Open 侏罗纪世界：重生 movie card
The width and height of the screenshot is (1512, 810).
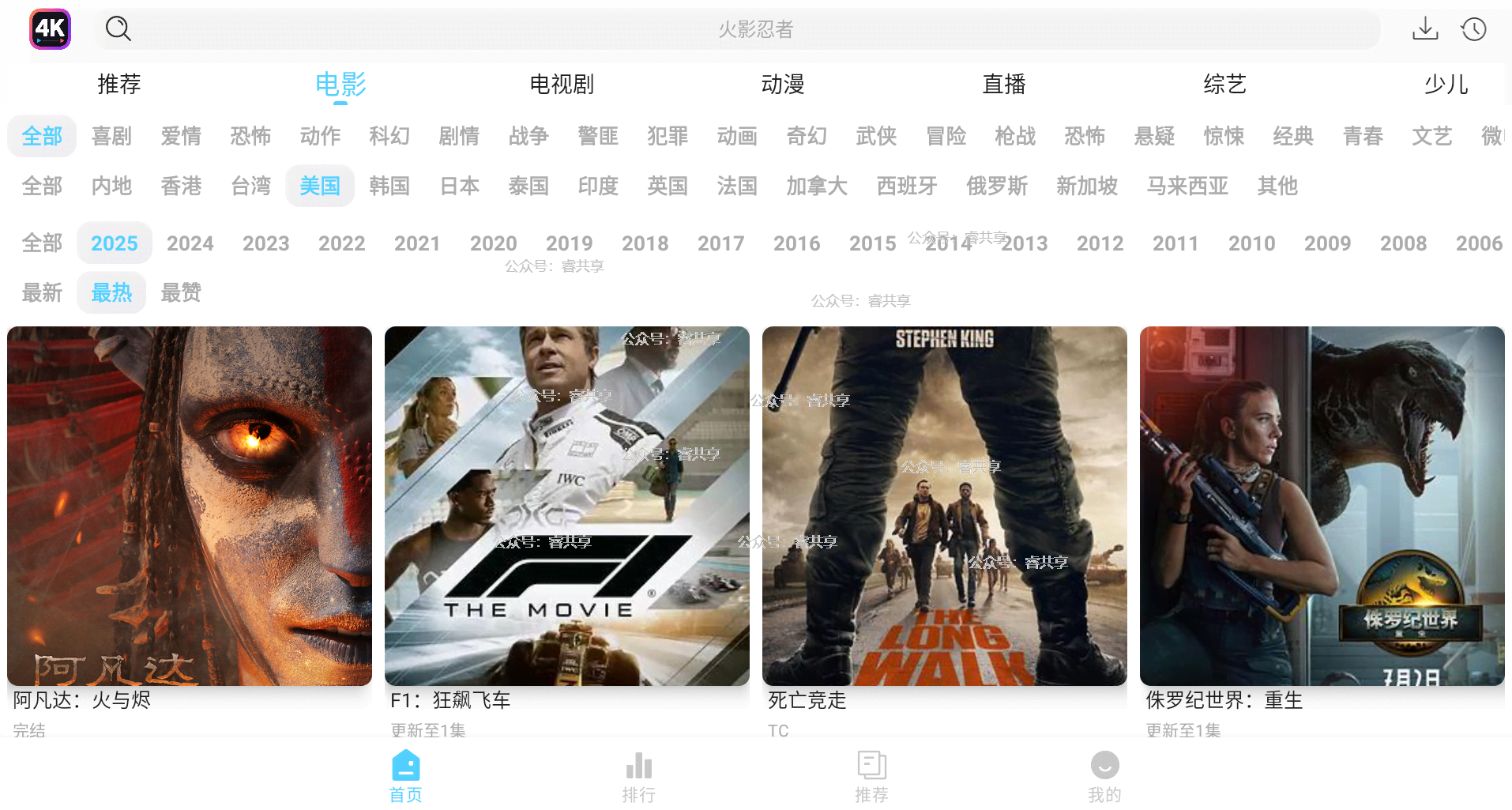click(x=1322, y=506)
